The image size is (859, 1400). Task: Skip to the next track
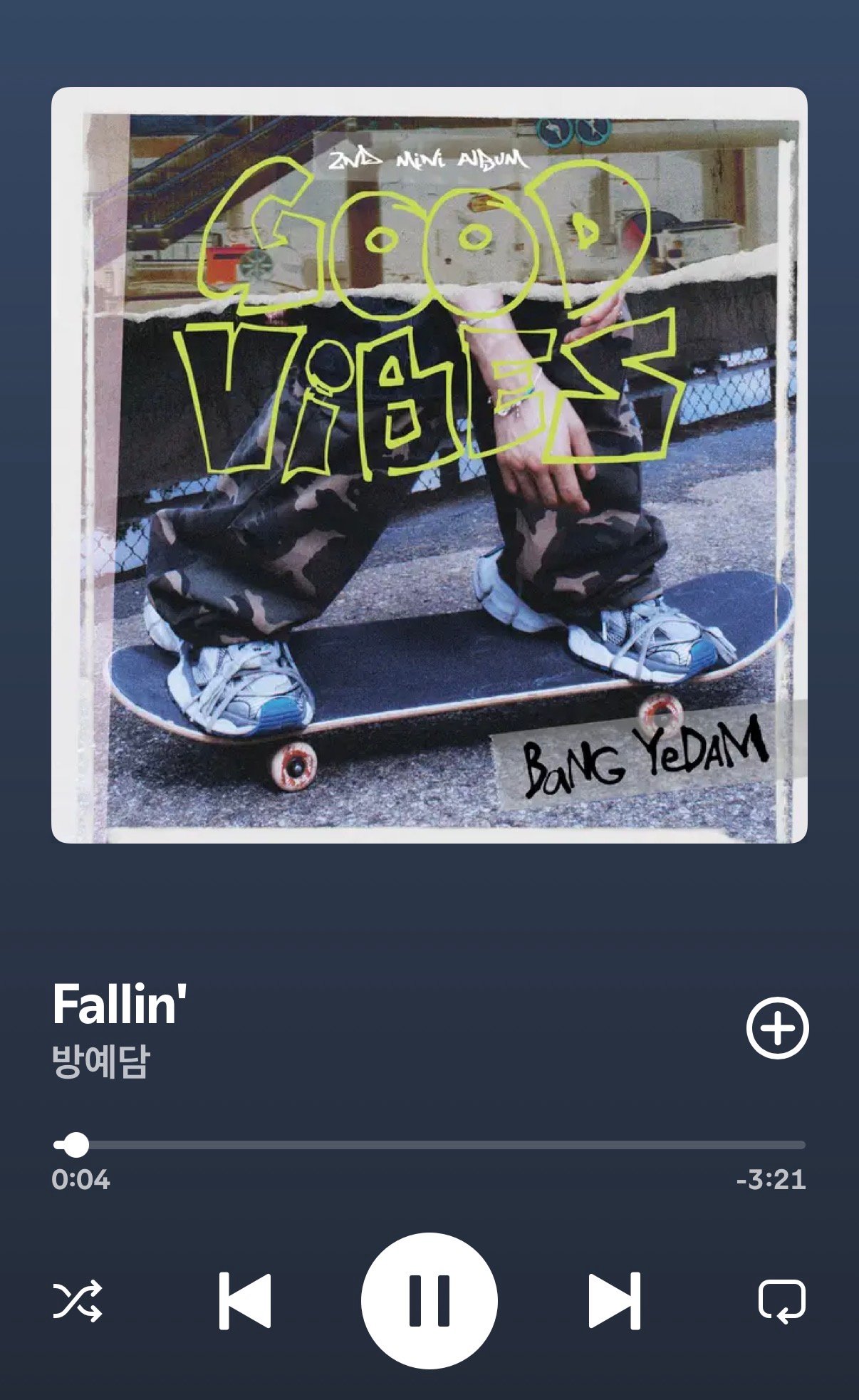coord(614,1300)
